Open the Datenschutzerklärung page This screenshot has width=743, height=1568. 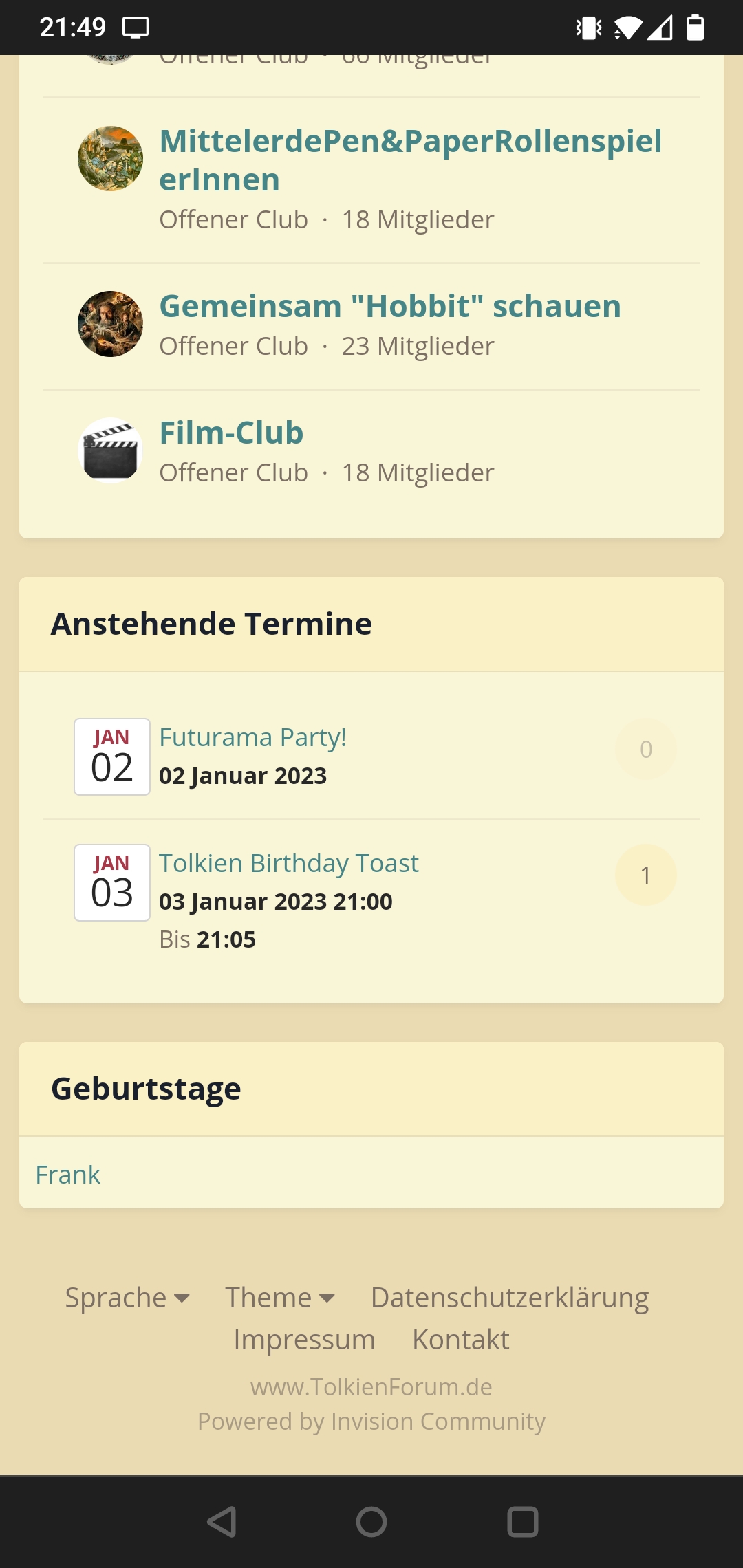pos(510,1298)
